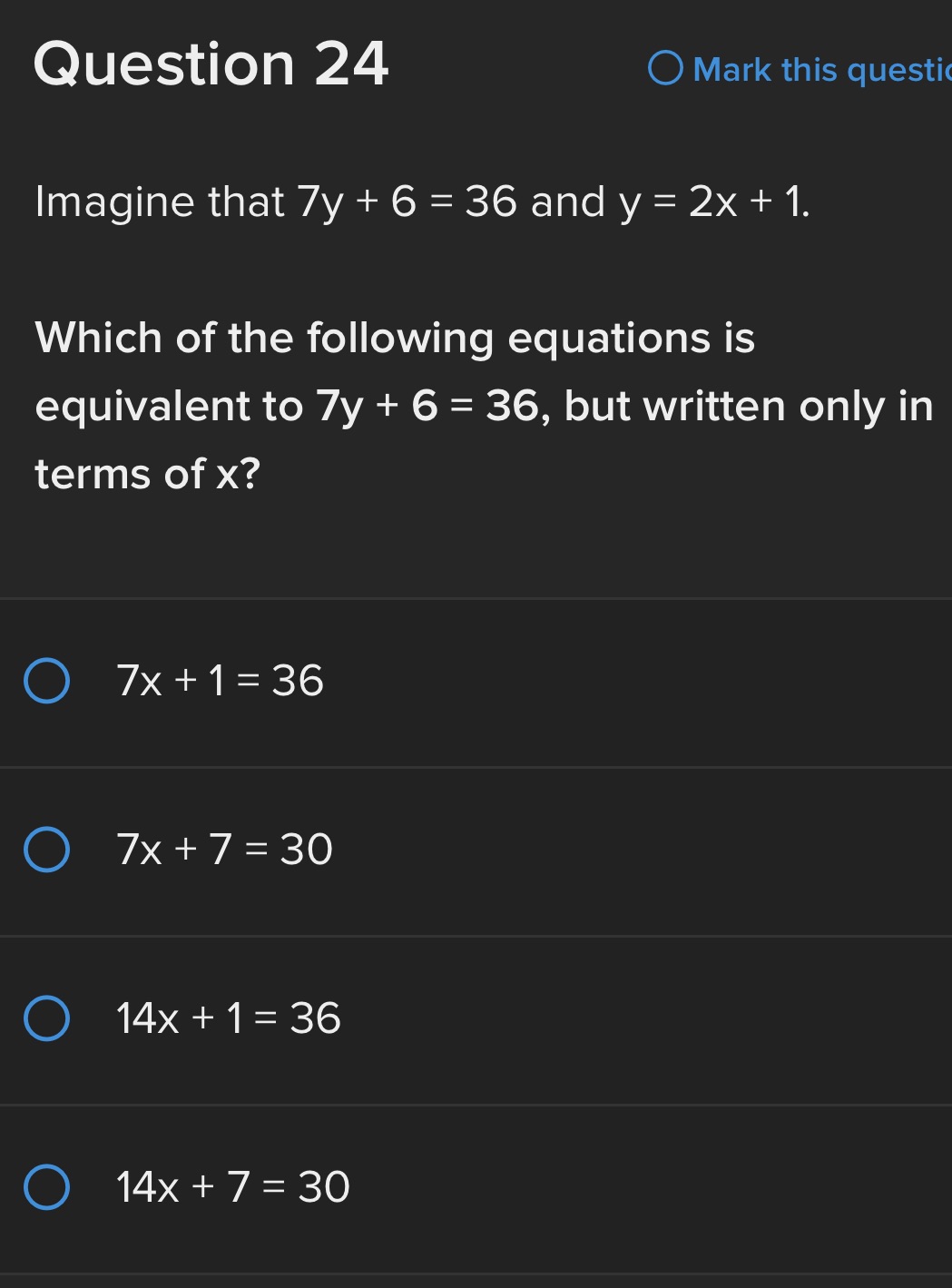Click the answer text 7x + 7 = 30
This screenshot has width=952, height=1288.
point(223,850)
